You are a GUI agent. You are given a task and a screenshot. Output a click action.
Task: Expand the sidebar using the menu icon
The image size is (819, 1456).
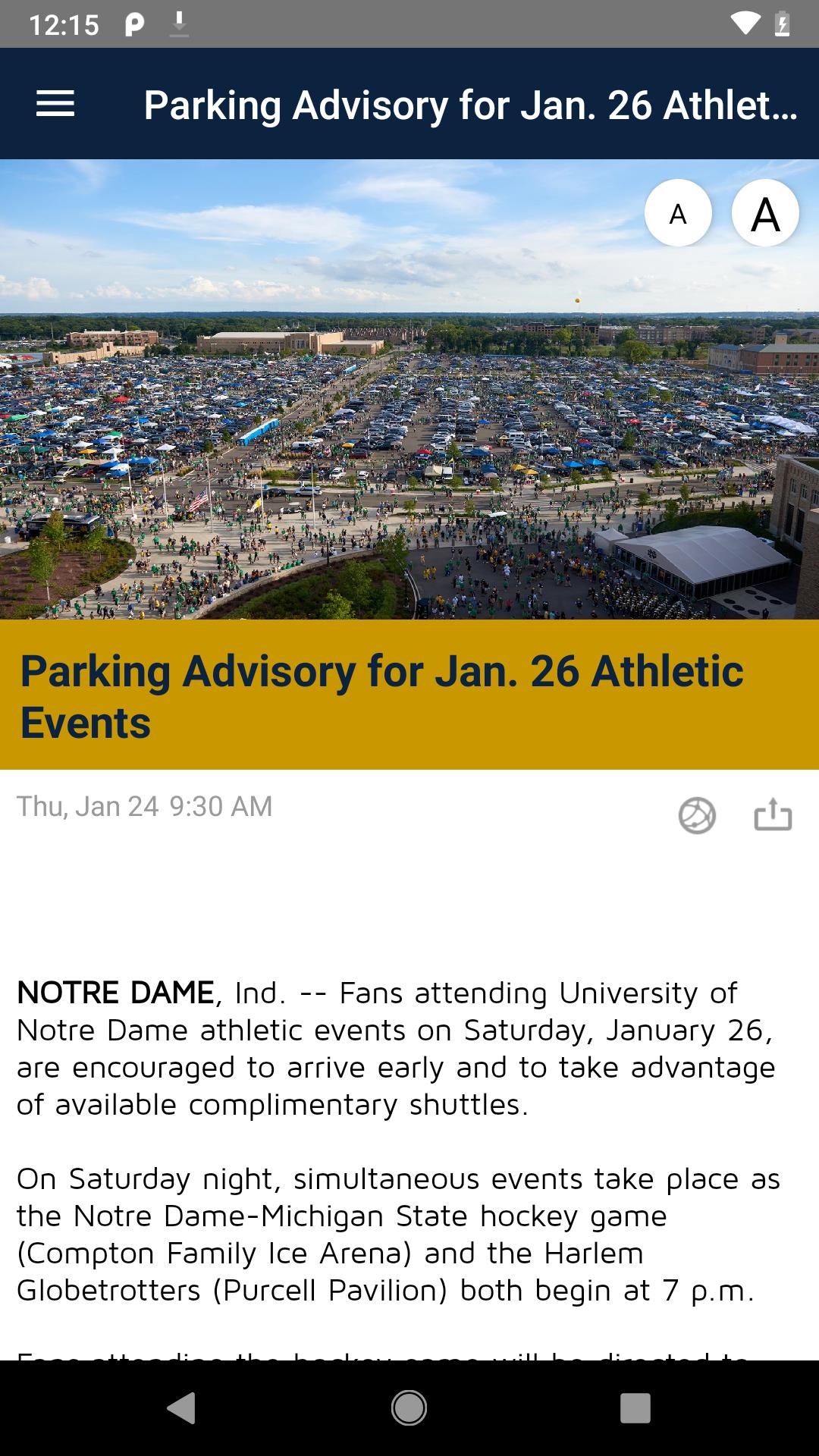click(x=55, y=103)
